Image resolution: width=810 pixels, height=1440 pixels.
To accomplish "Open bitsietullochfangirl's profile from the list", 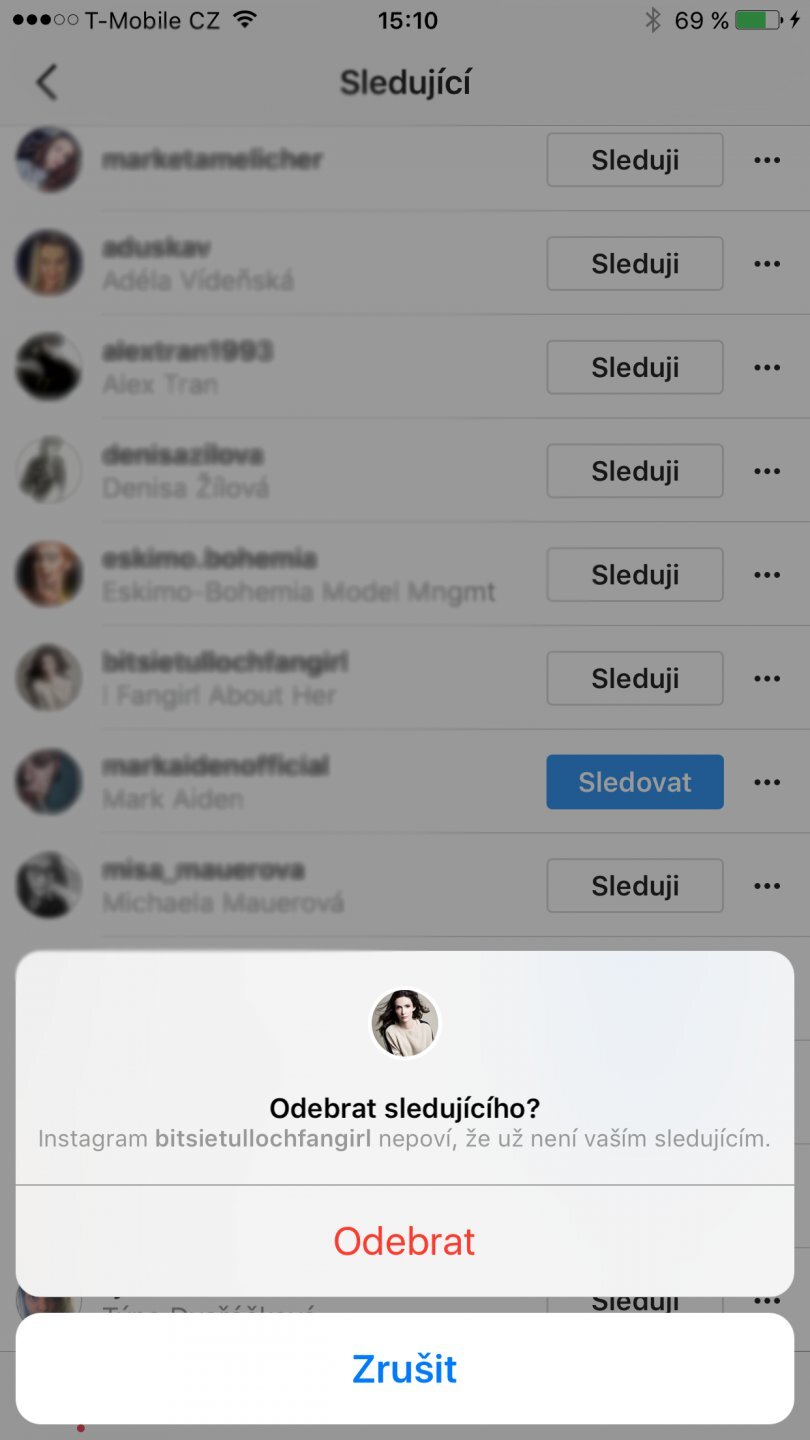I will 227,661.
